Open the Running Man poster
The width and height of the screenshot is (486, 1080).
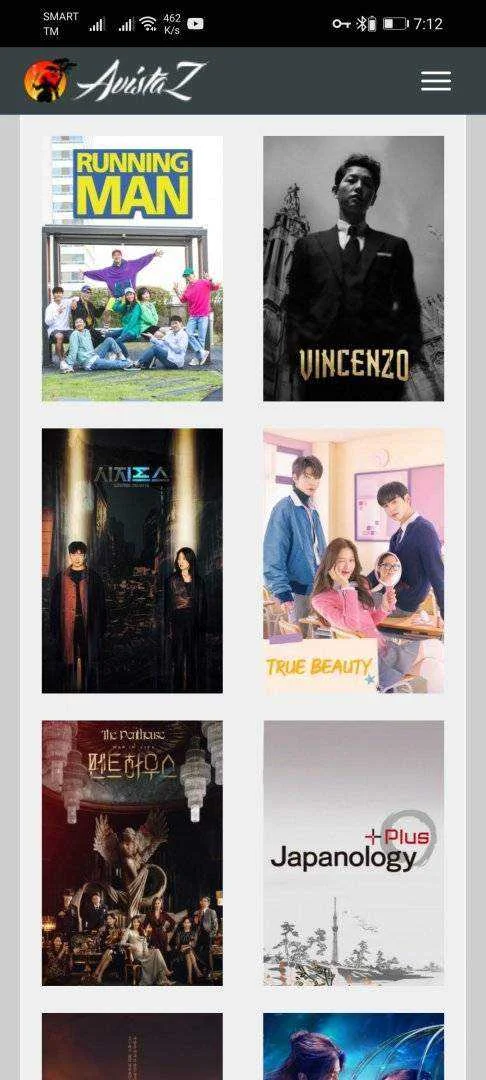132,269
